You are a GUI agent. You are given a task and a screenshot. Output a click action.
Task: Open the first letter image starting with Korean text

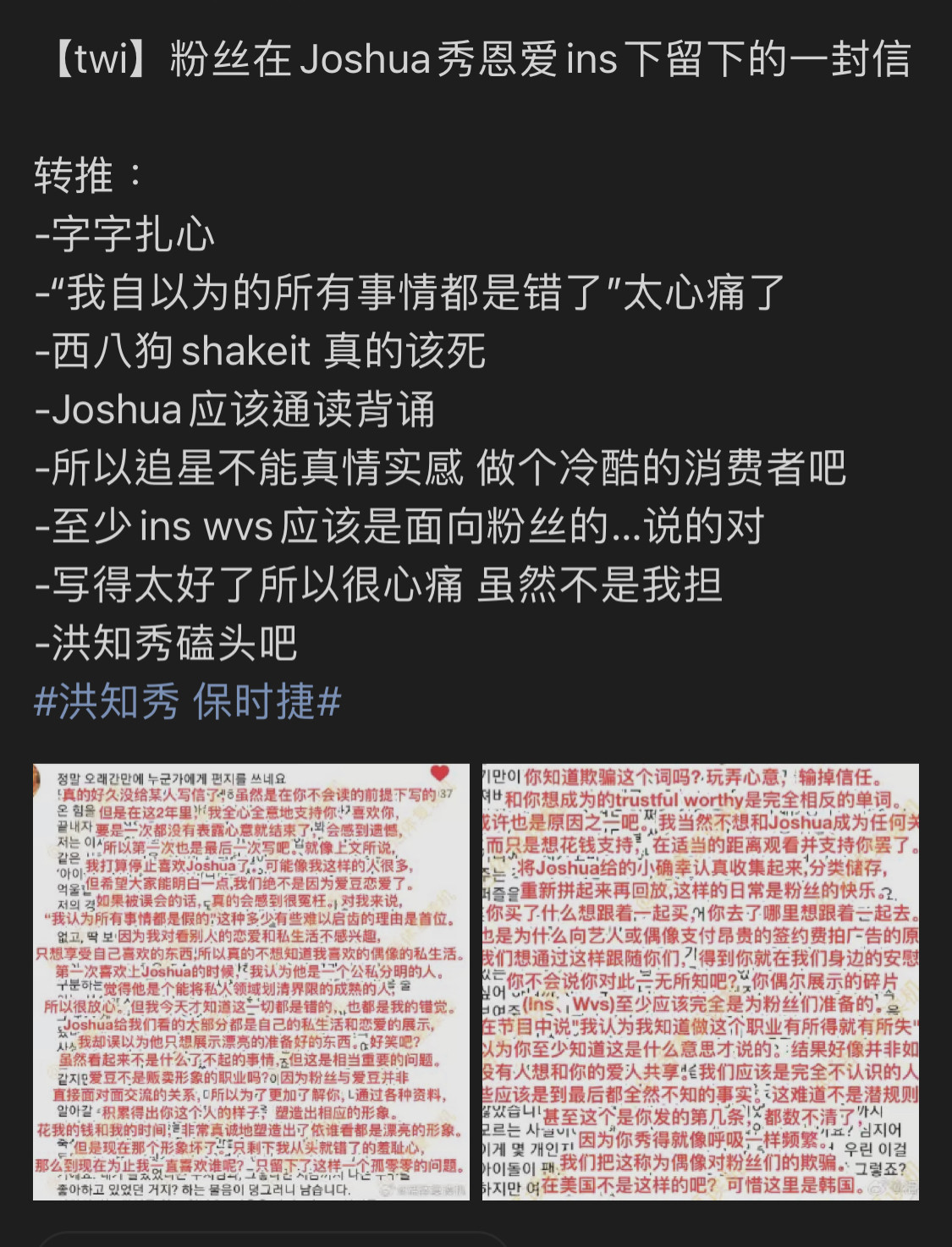(x=250, y=981)
